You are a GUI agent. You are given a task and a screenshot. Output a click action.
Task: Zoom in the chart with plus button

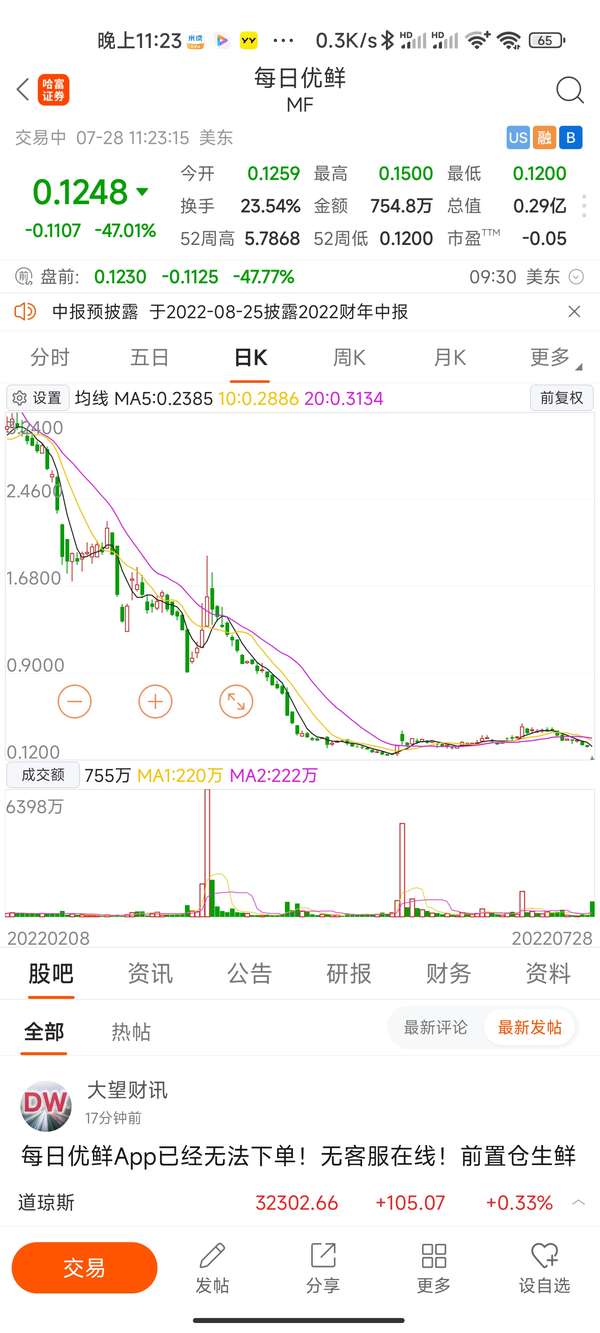(x=154, y=701)
